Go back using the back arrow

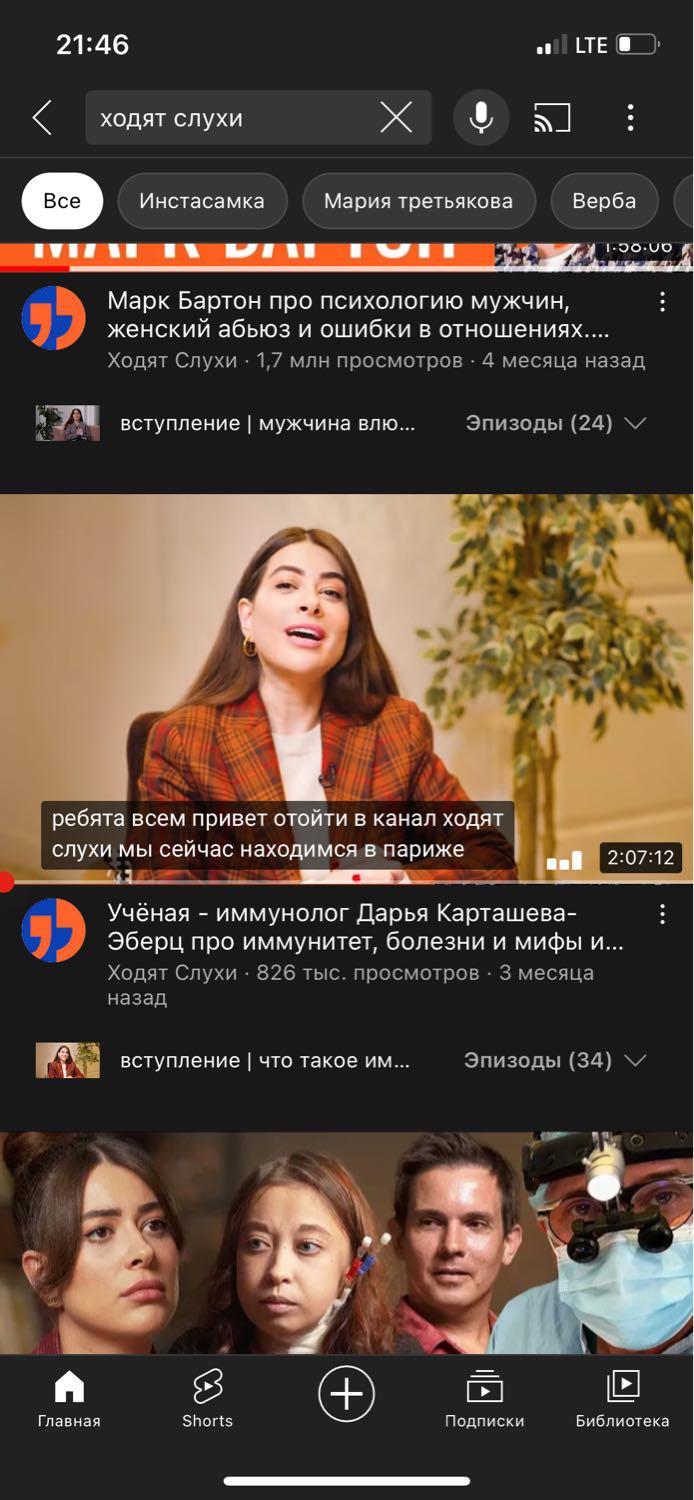coord(42,118)
